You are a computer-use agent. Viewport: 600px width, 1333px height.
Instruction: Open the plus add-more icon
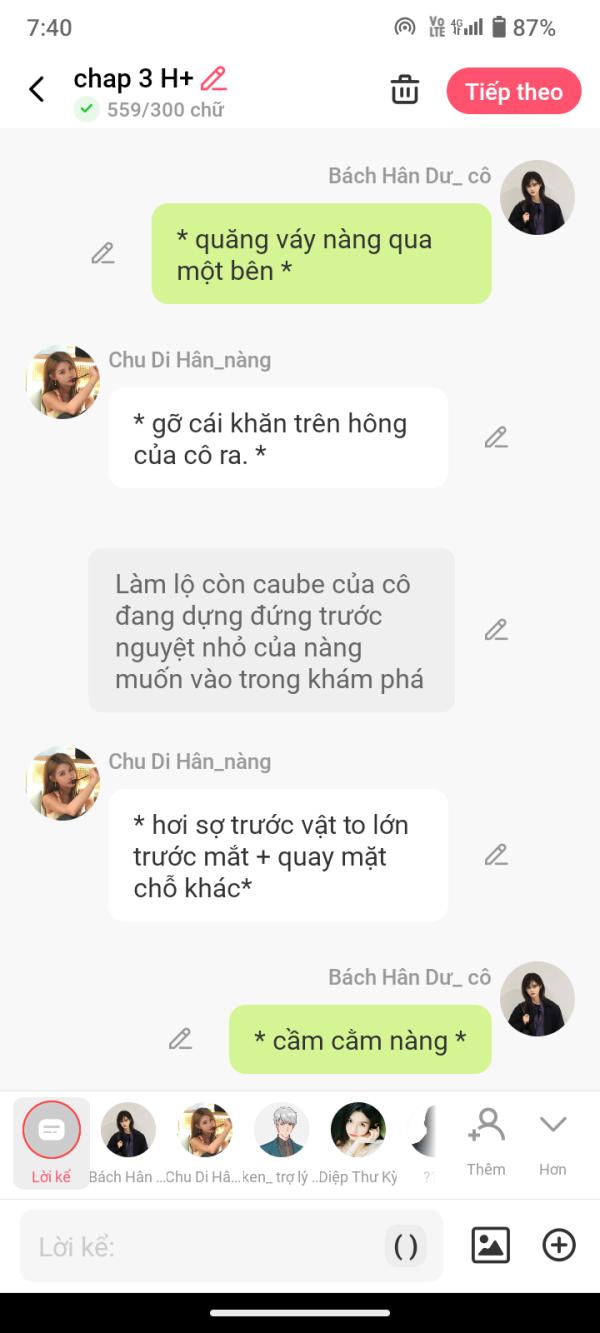[x=559, y=1245]
